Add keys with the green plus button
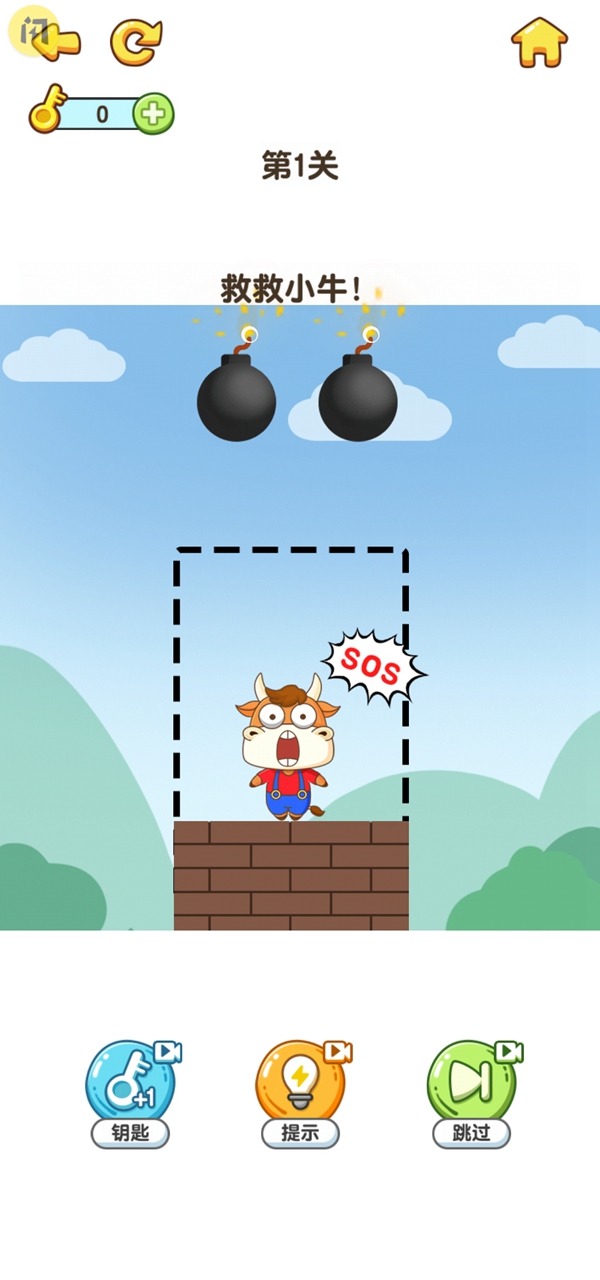 (x=153, y=114)
